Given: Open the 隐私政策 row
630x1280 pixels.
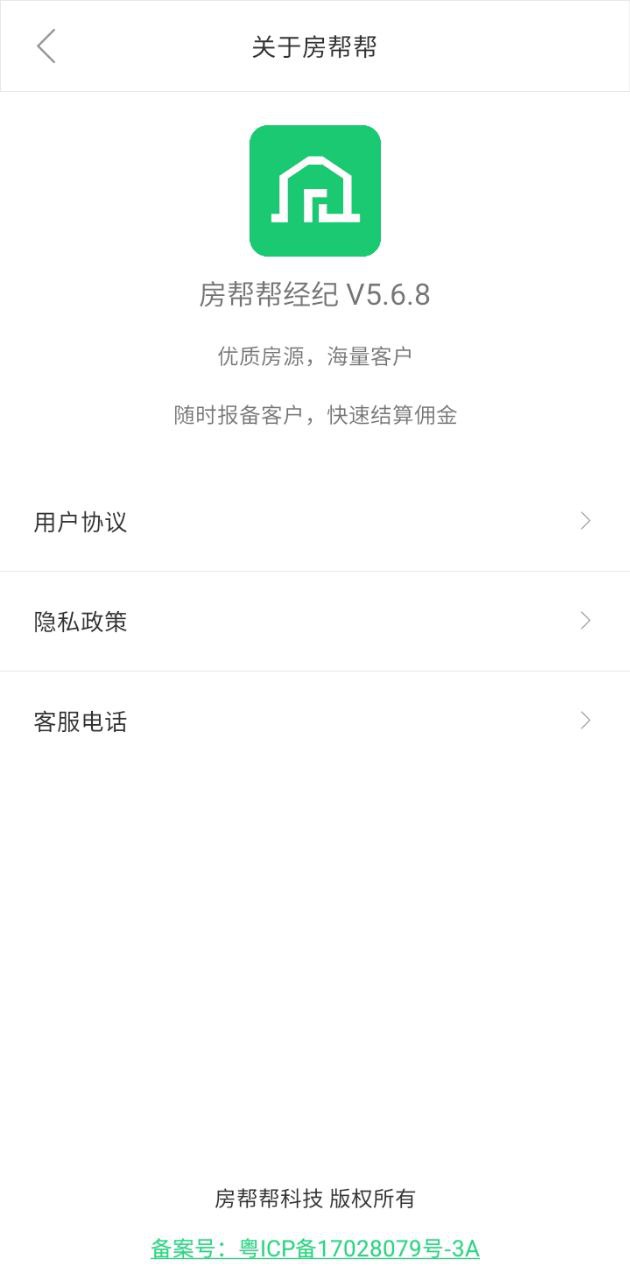Looking at the screenshot, I should (314, 622).
